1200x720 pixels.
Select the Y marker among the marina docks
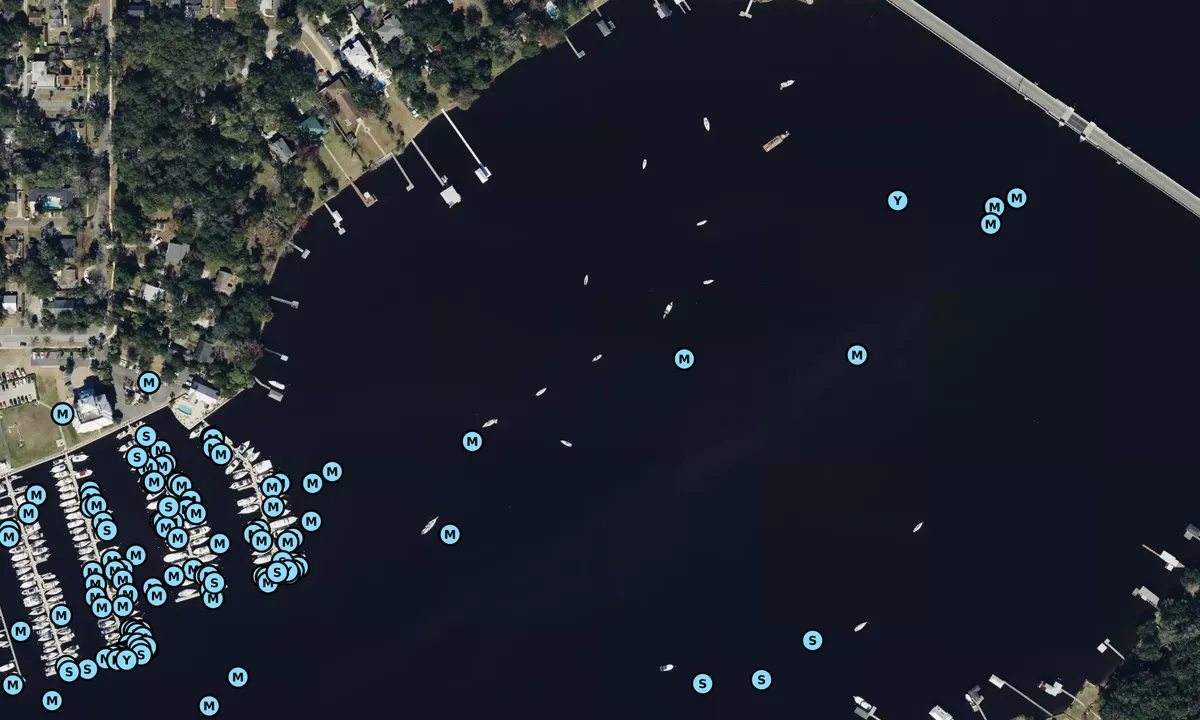point(126,660)
